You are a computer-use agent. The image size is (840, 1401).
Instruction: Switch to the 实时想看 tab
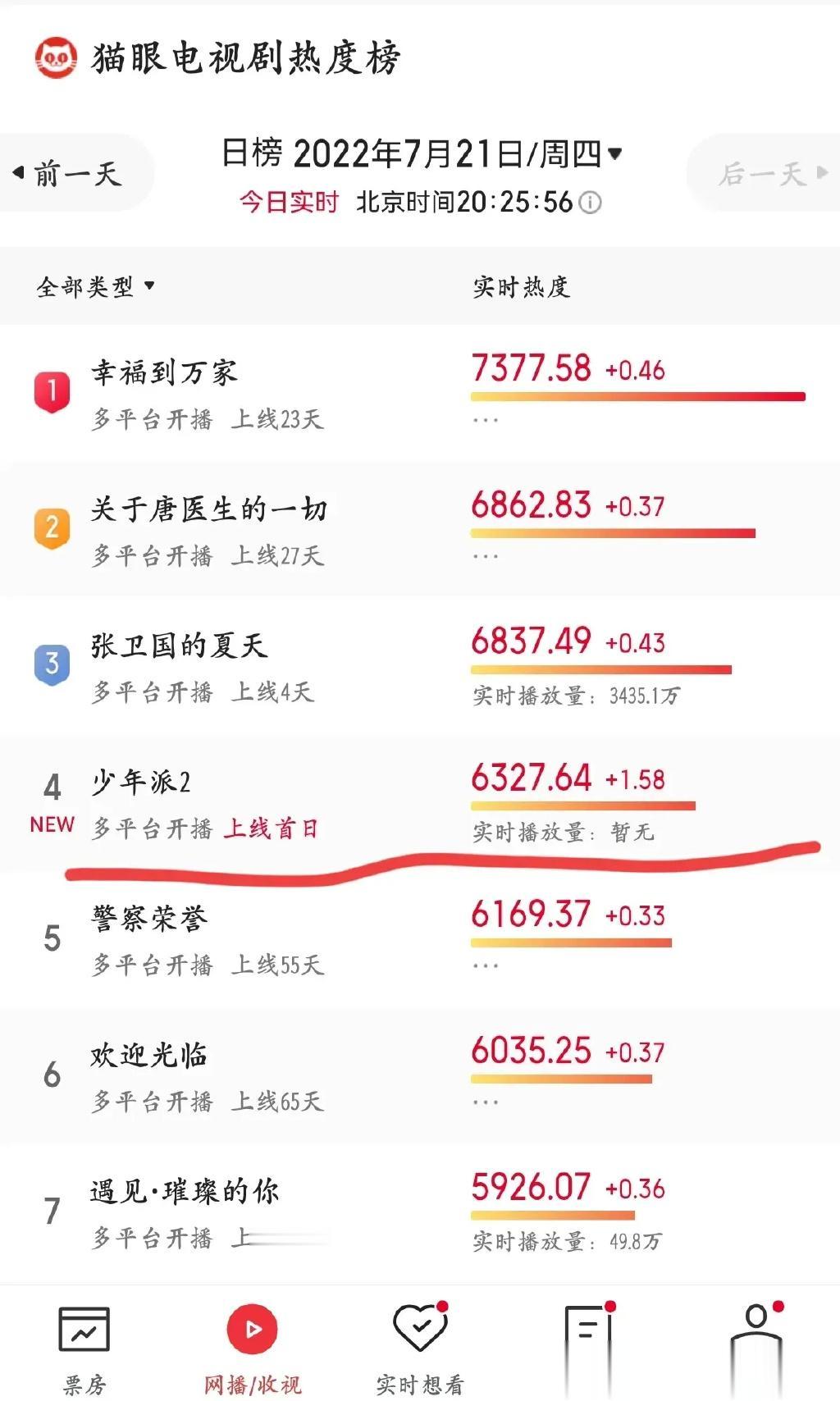point(420,1349)
